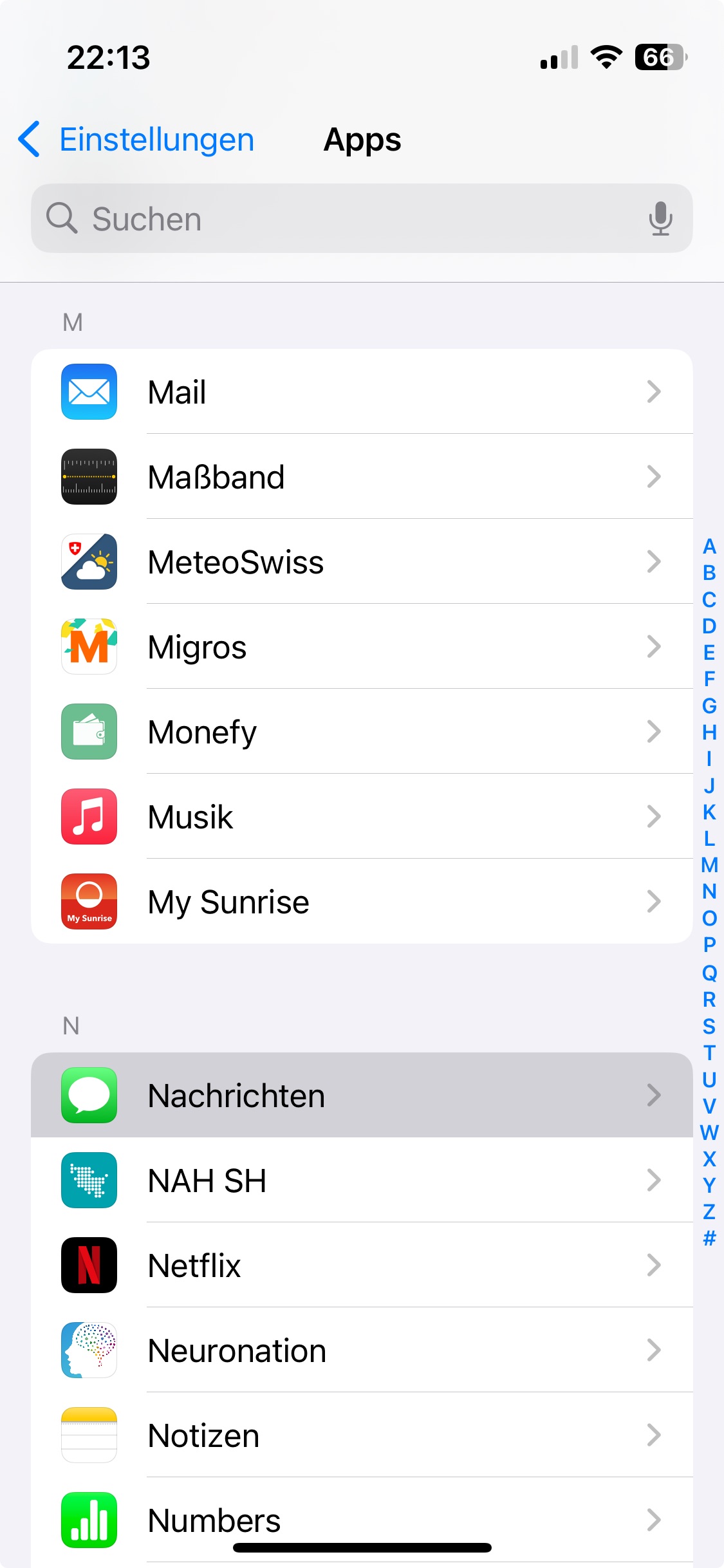Screen dimensions: 724x1568
Task: Jump to letter S in the index
Action: pos(709,1026)
